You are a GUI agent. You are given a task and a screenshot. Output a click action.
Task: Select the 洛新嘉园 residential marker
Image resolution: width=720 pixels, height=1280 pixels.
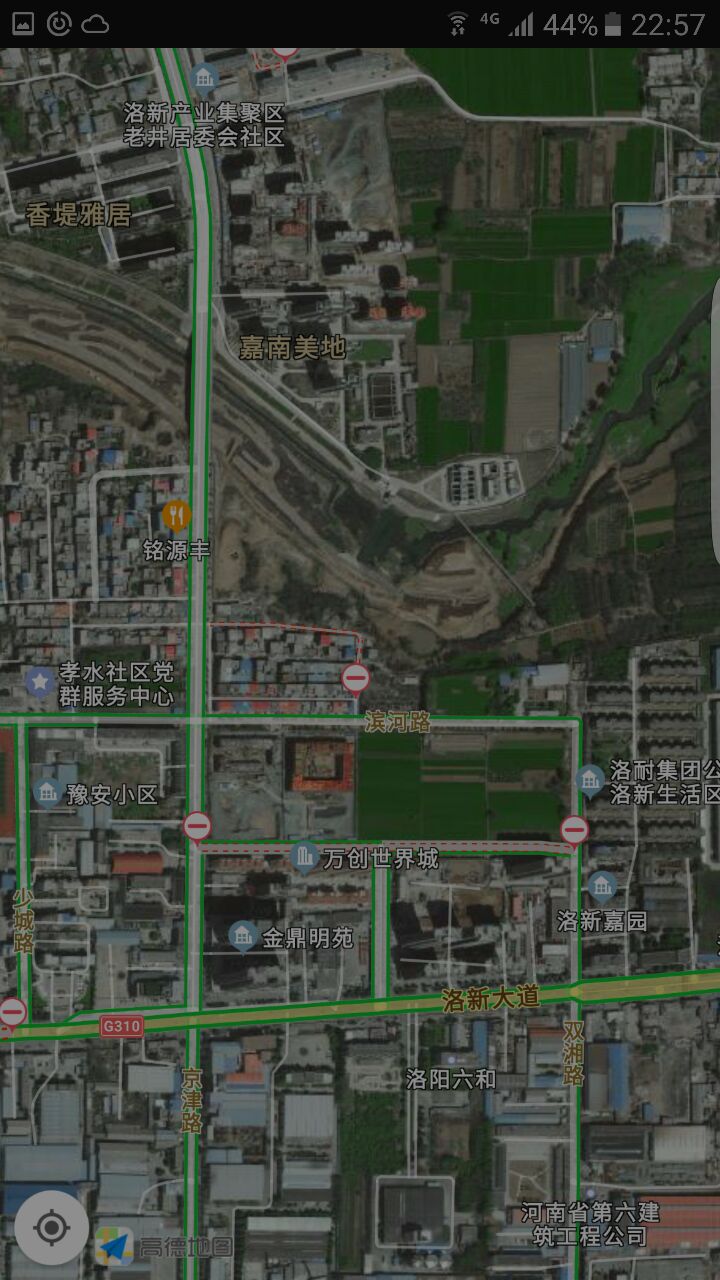click(601, 886)
